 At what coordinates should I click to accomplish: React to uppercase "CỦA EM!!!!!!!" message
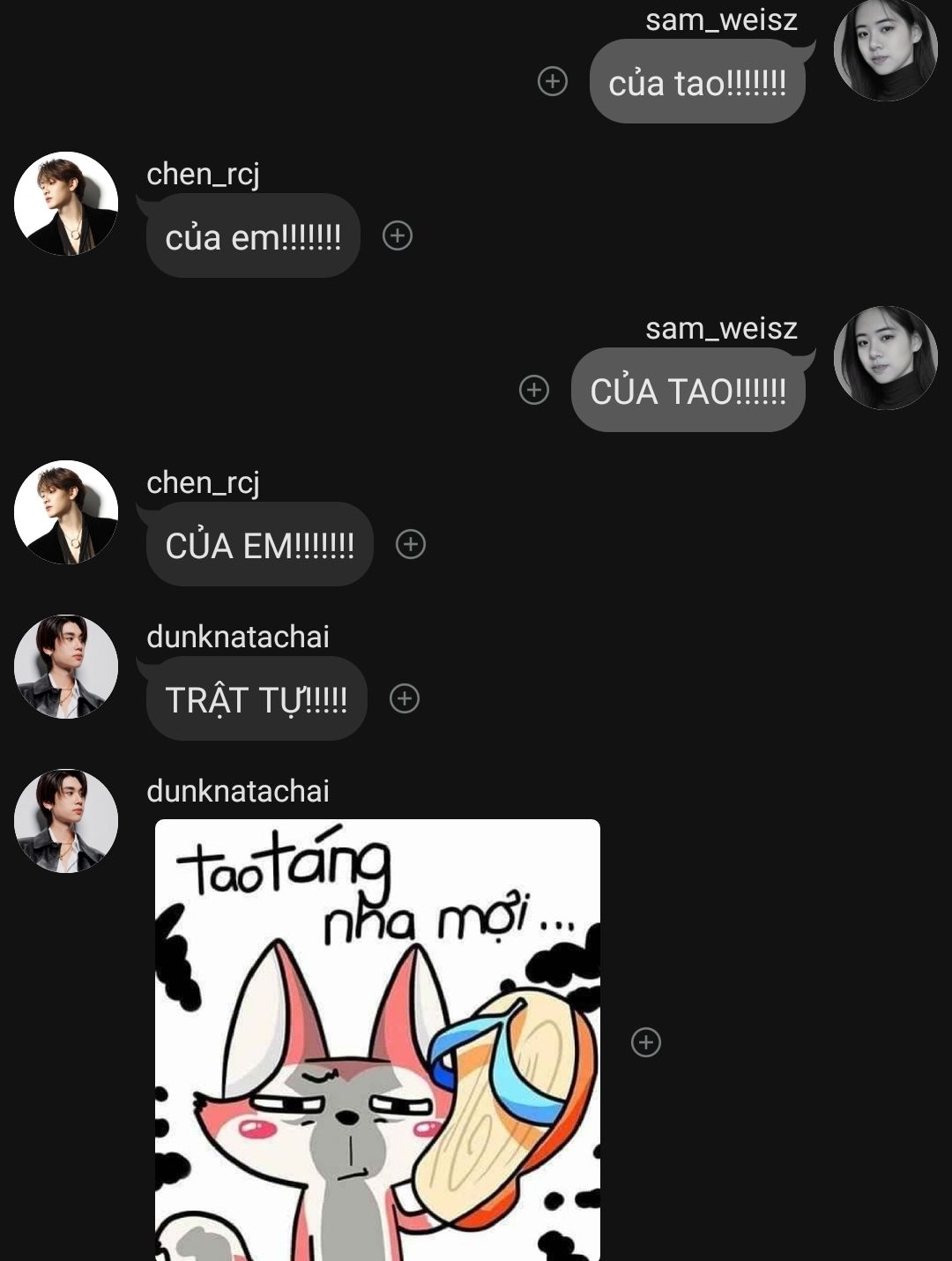(x=411, y=544)
